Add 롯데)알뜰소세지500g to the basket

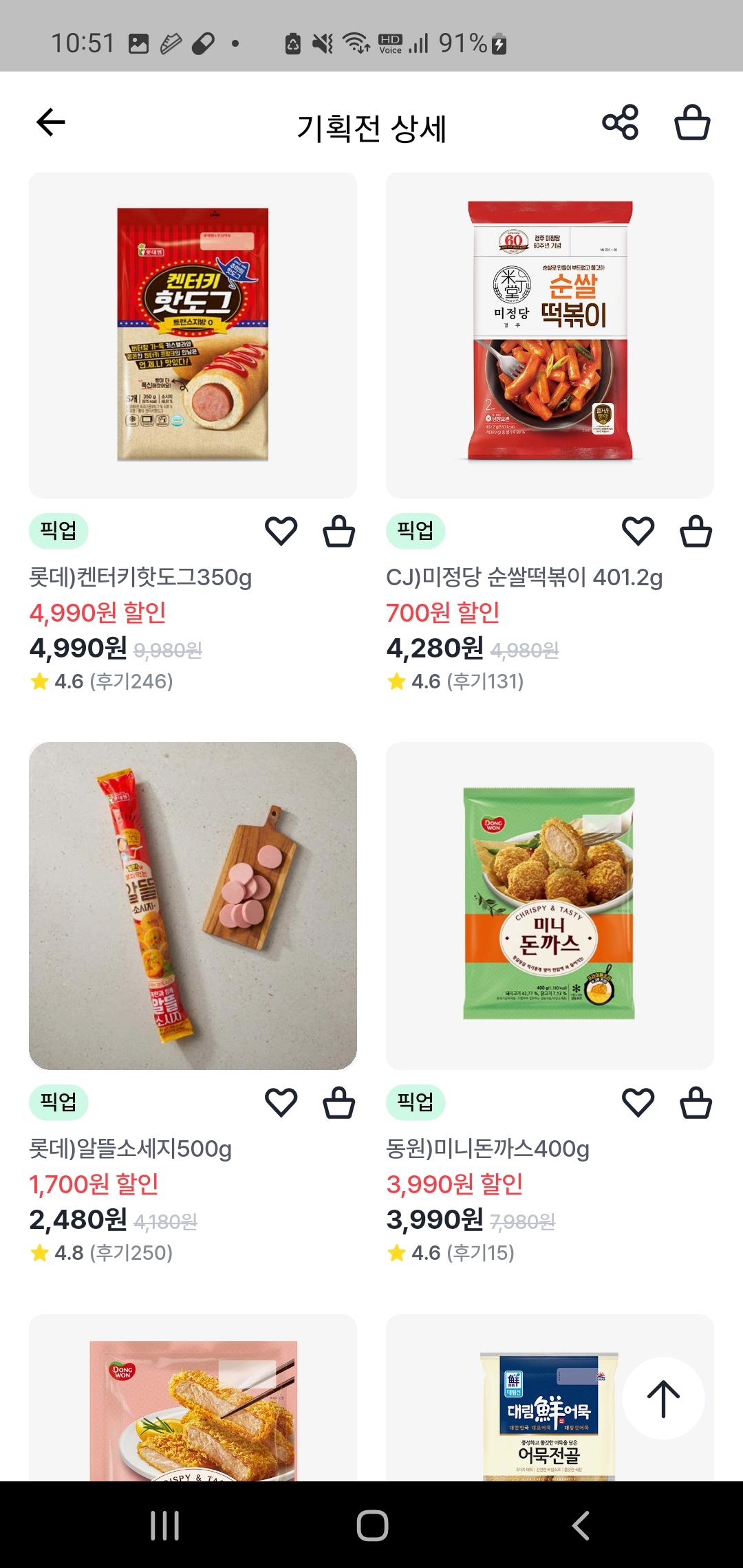click(339, 1103)
